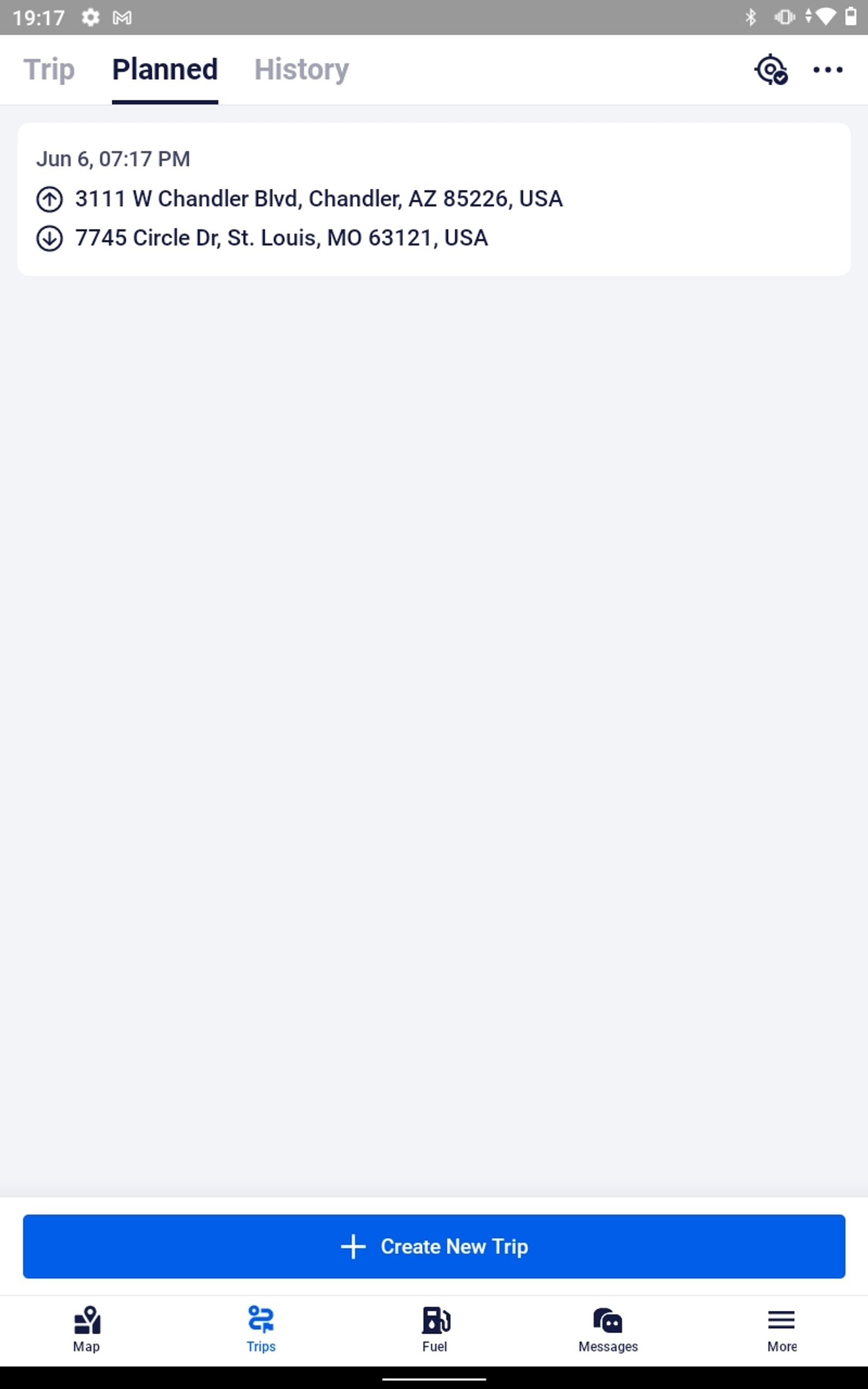Open the planned trip to St. Louis
868x1389 pixels.
point(433,199)
